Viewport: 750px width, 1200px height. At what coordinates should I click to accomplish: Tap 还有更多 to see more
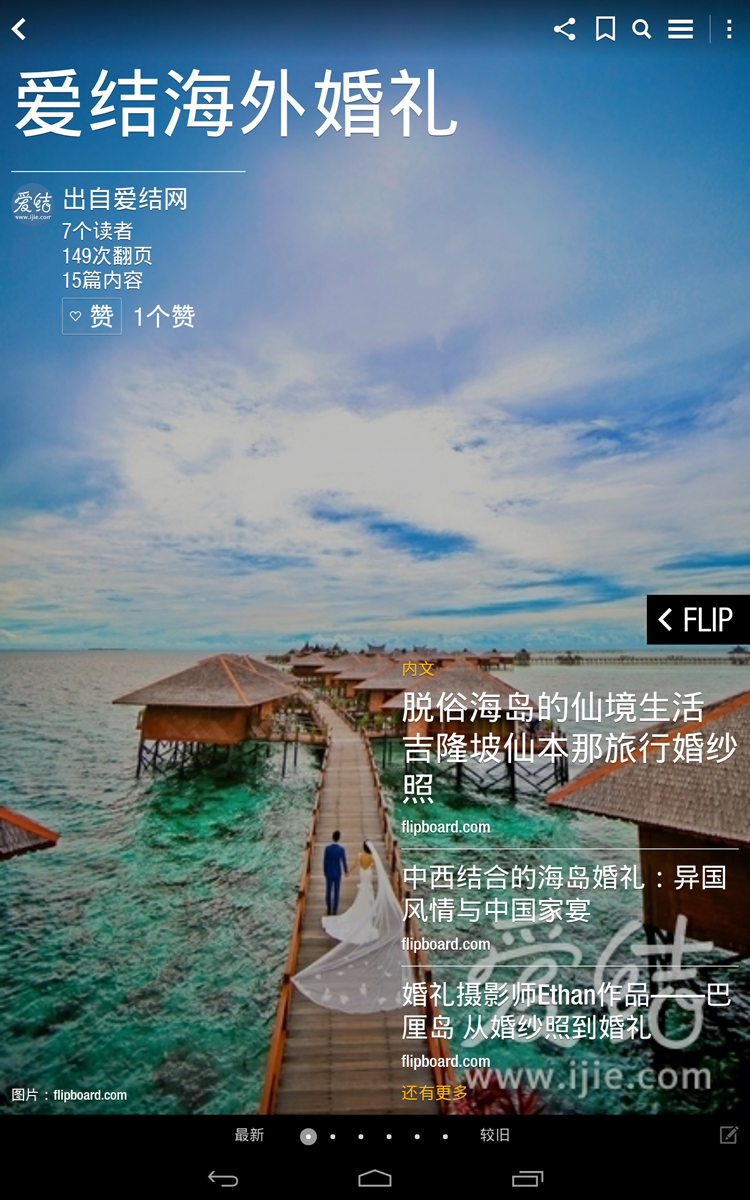tap(435, 1093)
